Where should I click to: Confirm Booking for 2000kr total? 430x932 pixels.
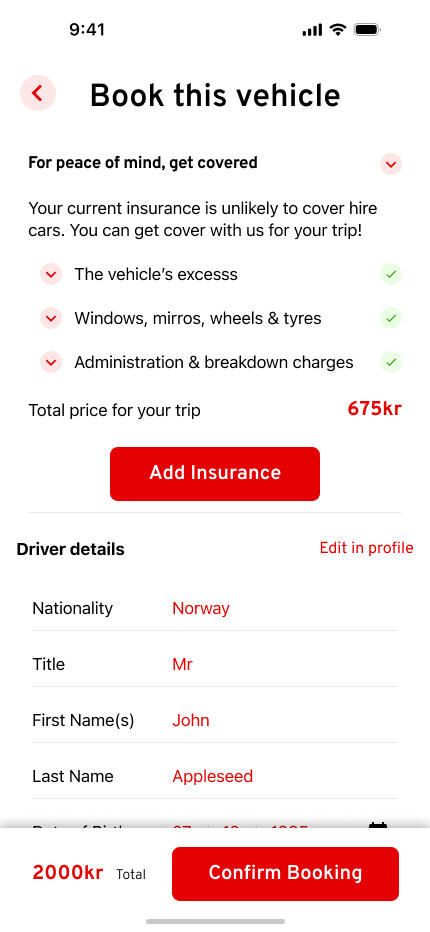pos(285,874)
